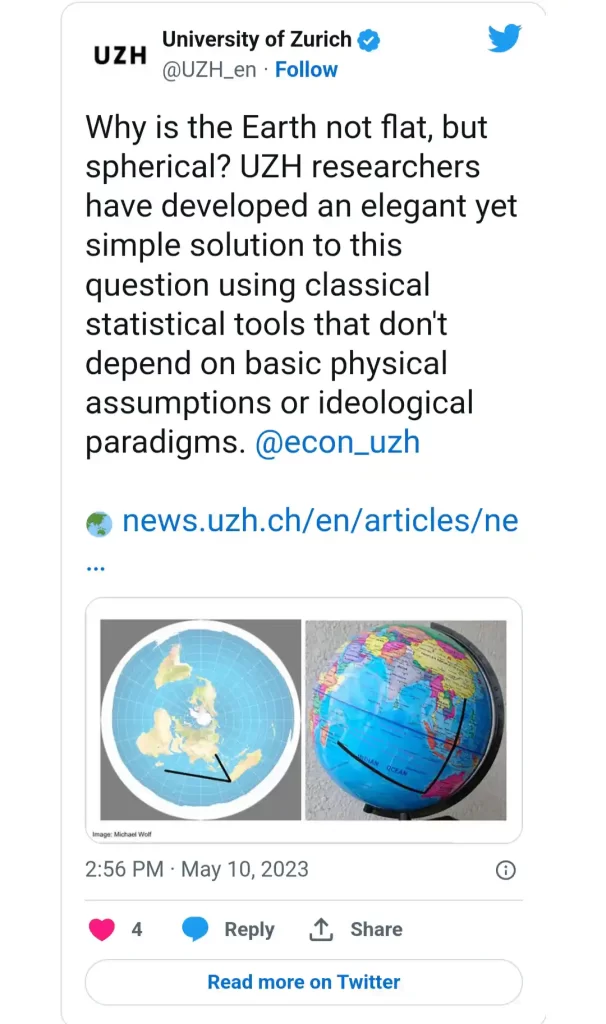Tap Read more on Twitter
This screenshot has height=1024, width=606.
click(304, 982)
